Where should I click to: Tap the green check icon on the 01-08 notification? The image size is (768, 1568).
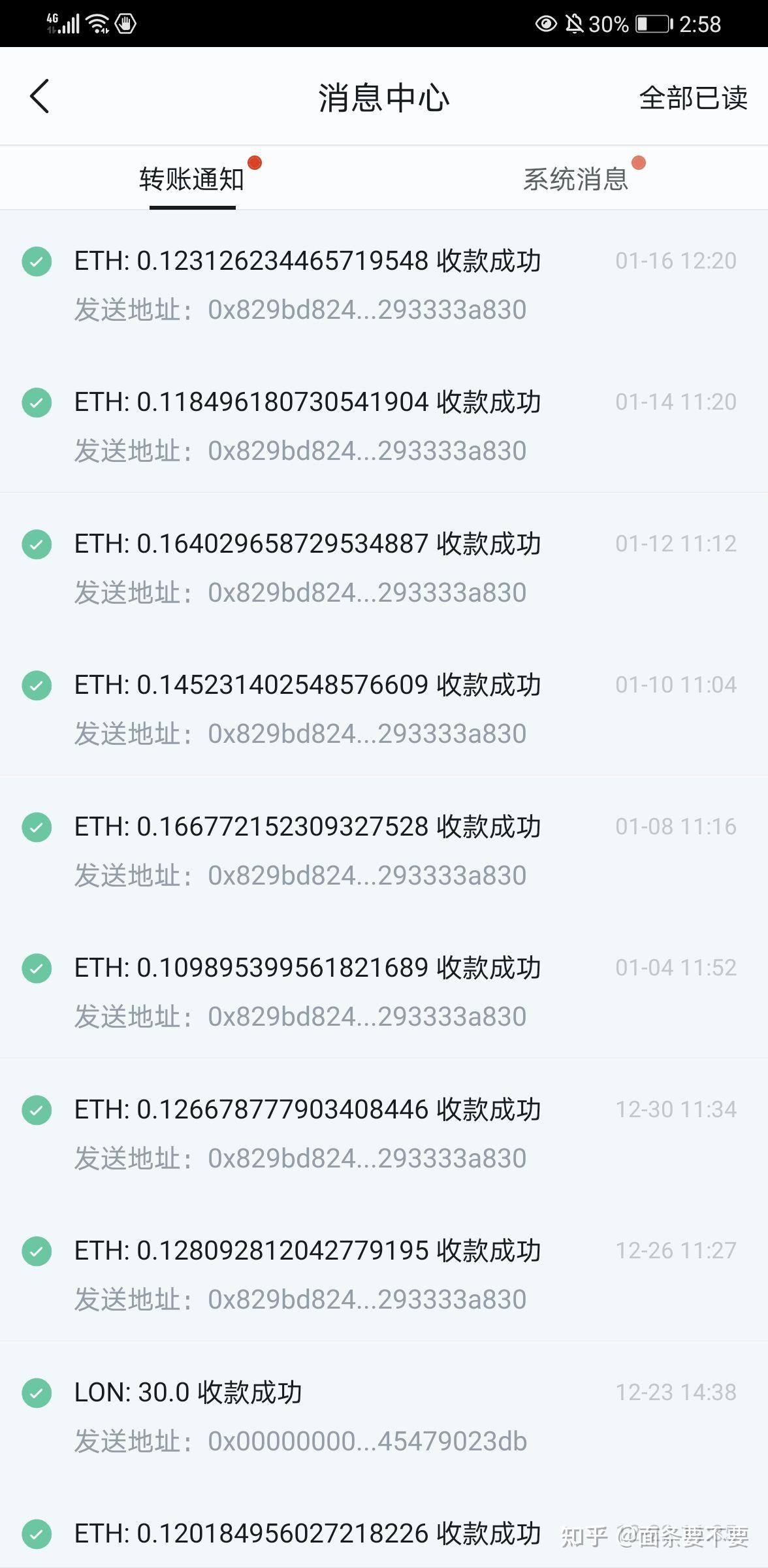tap(37, 826)
